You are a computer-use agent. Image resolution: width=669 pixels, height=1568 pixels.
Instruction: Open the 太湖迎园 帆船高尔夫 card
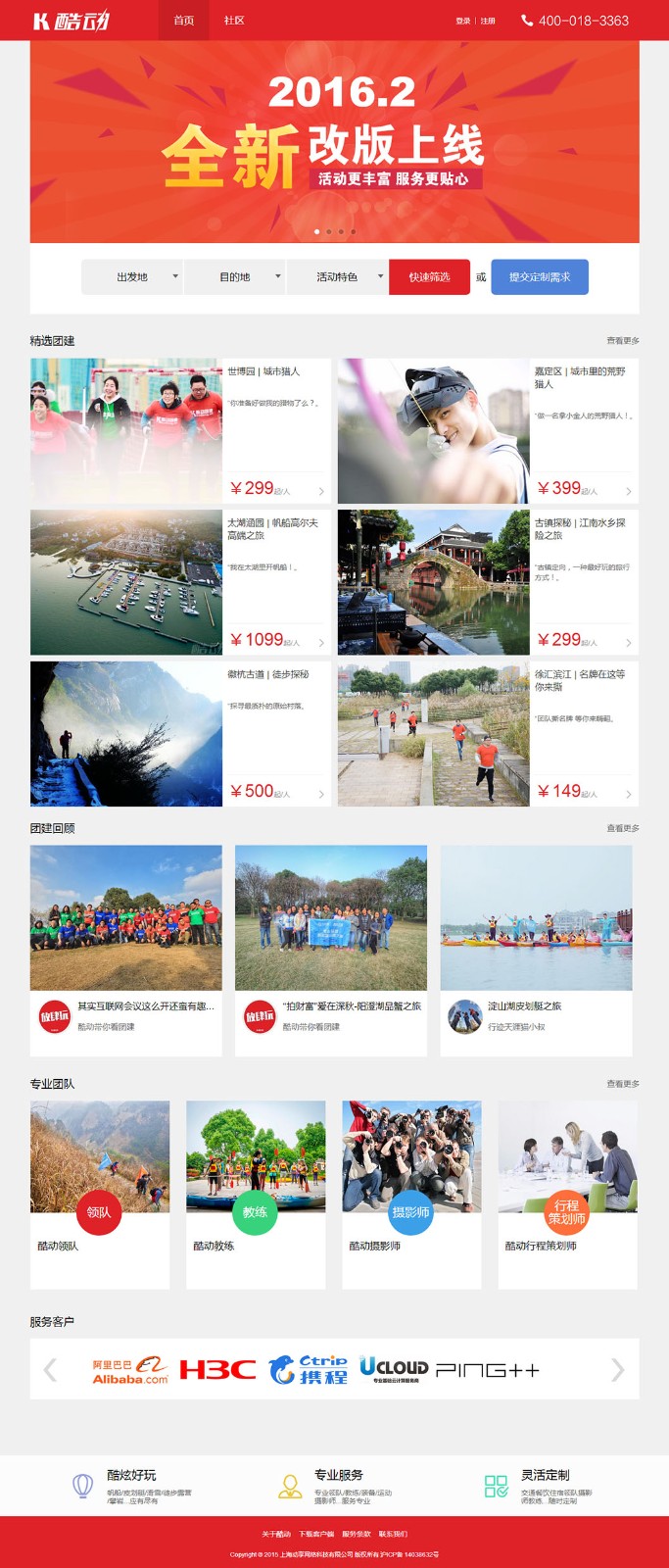pyautogui.click(x=180, y=582)
